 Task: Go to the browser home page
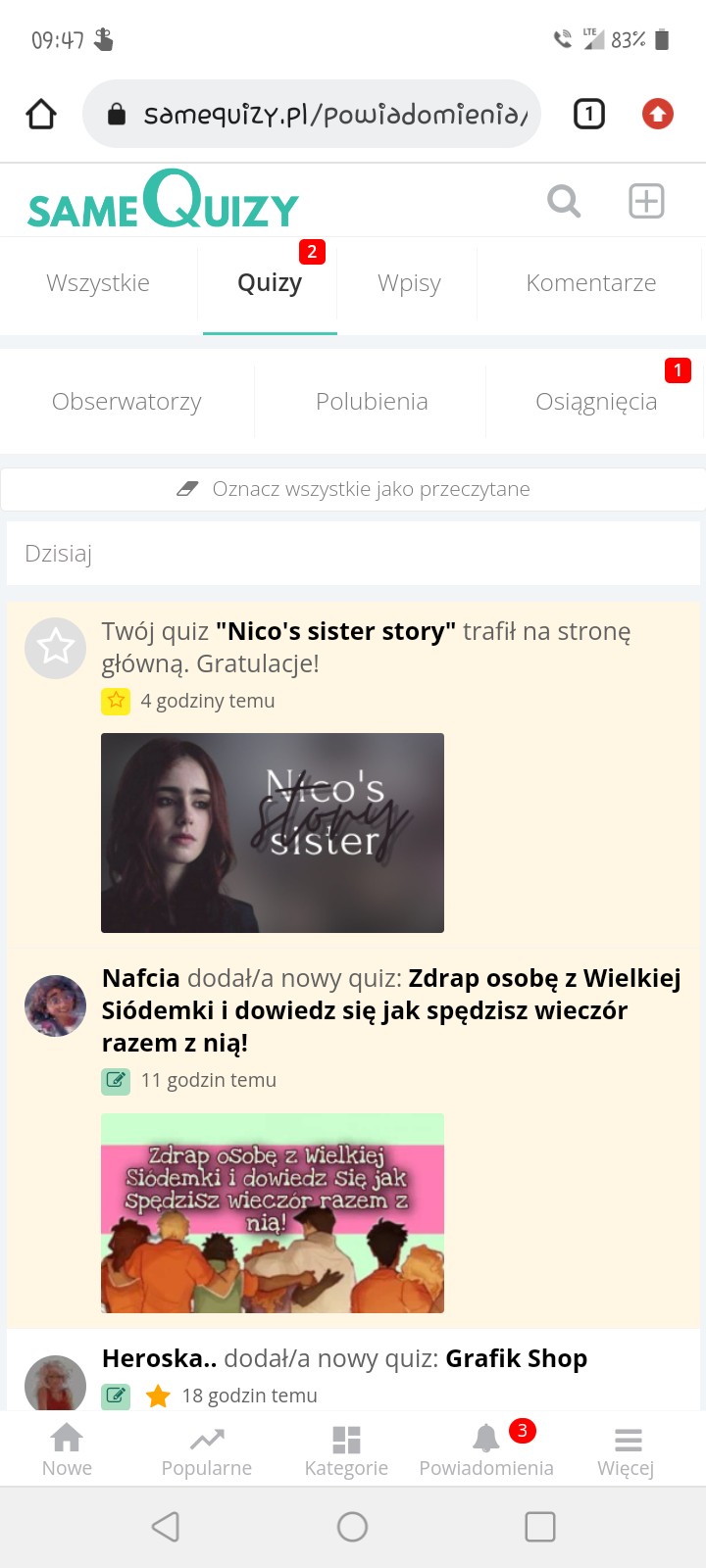tap(41, 115)
